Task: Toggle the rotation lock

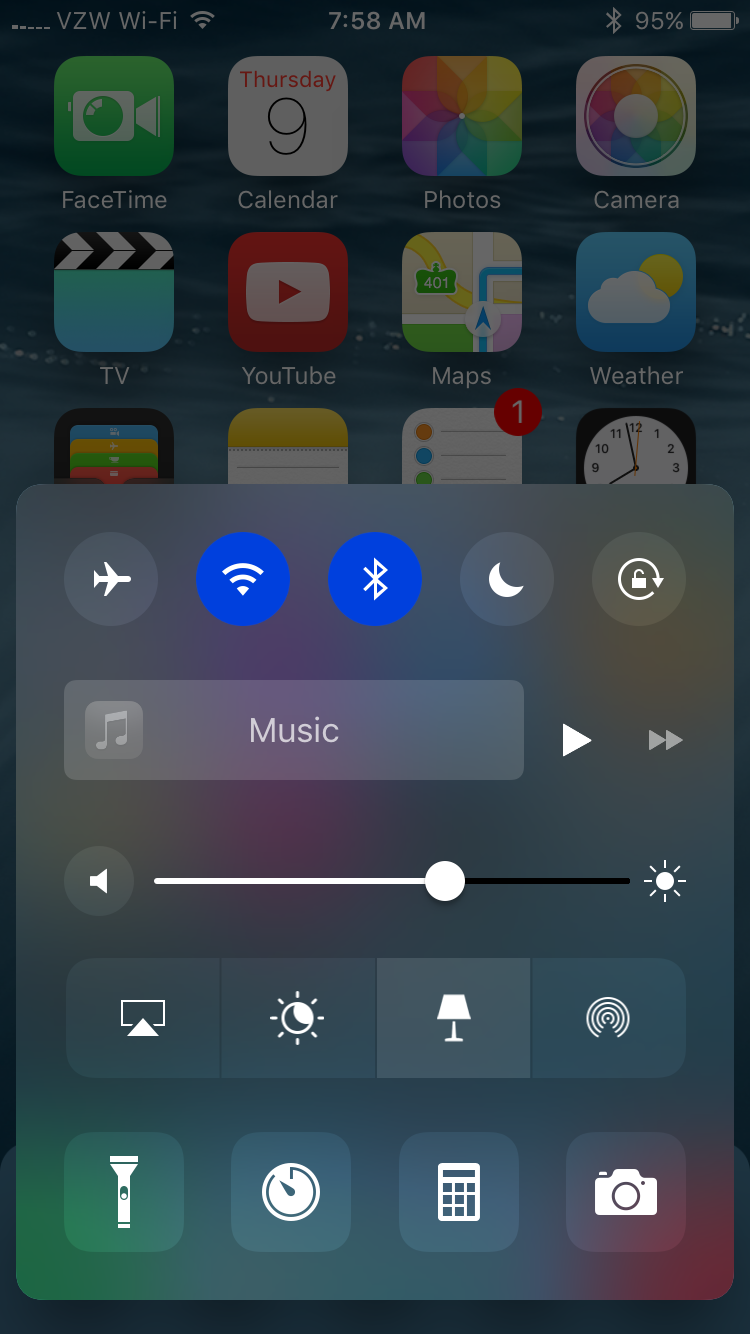Action: pyautogui.click(x=638, y=579)
